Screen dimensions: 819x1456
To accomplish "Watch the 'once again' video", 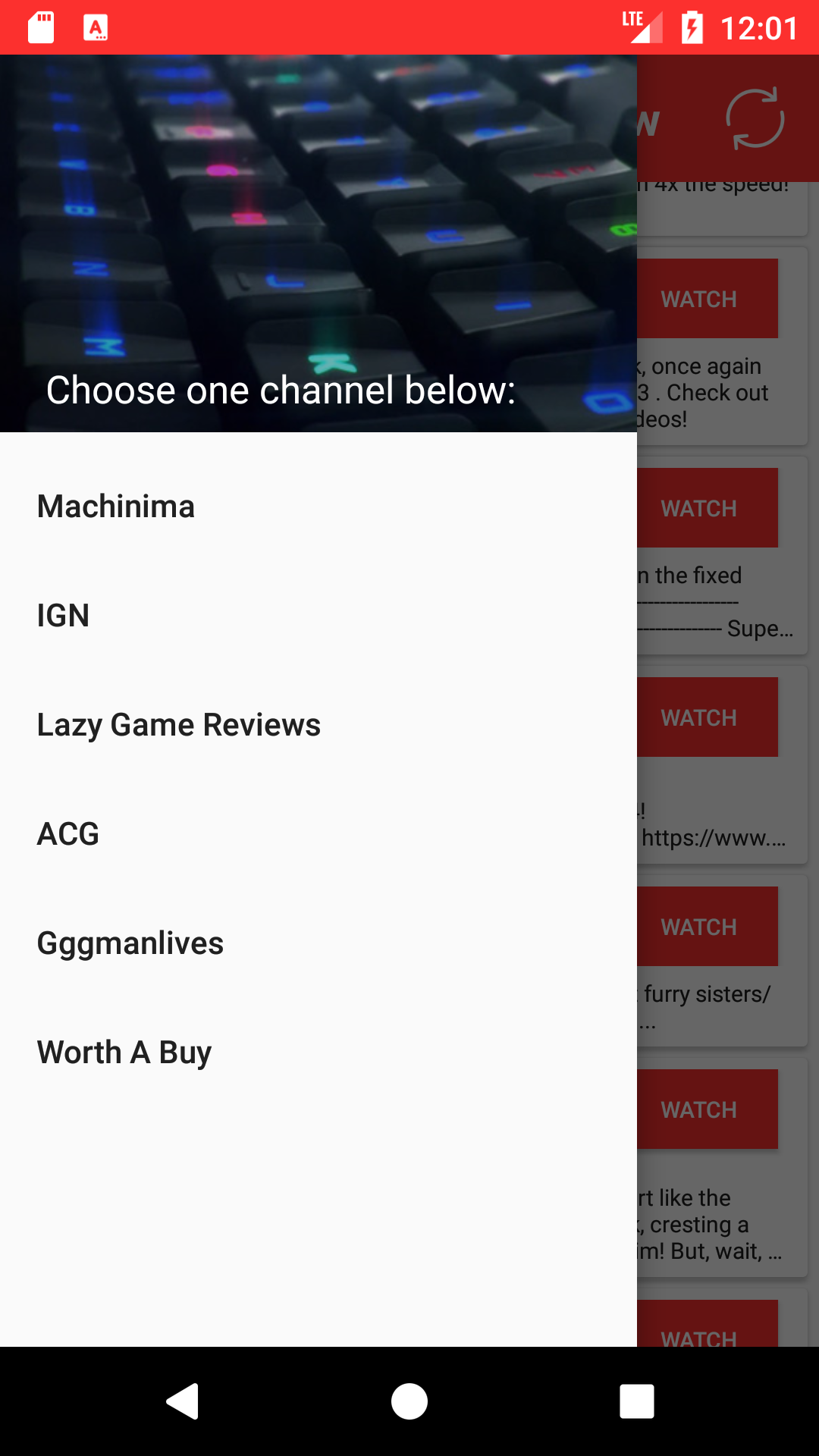I will (698, 298).
